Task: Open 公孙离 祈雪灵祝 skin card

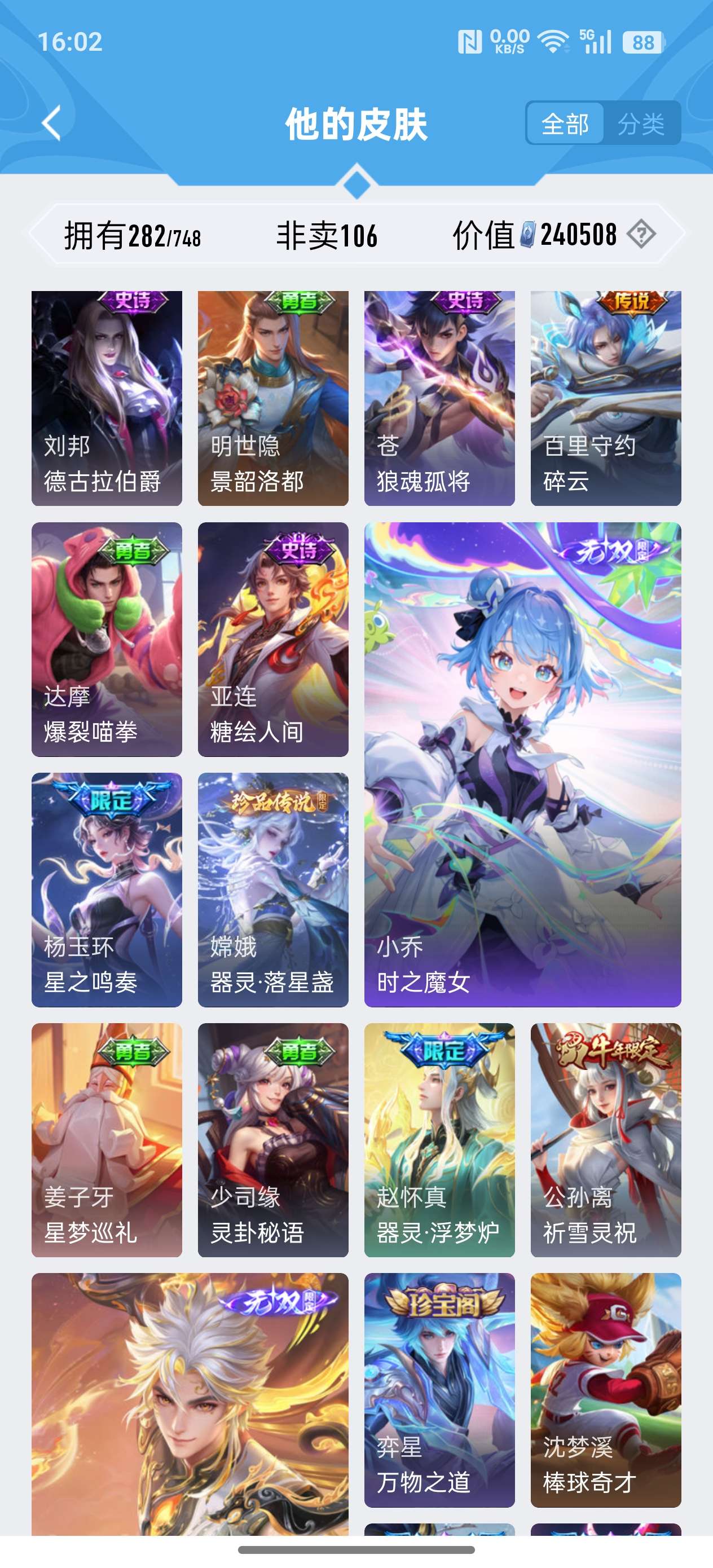Action: click(605, 1139)
